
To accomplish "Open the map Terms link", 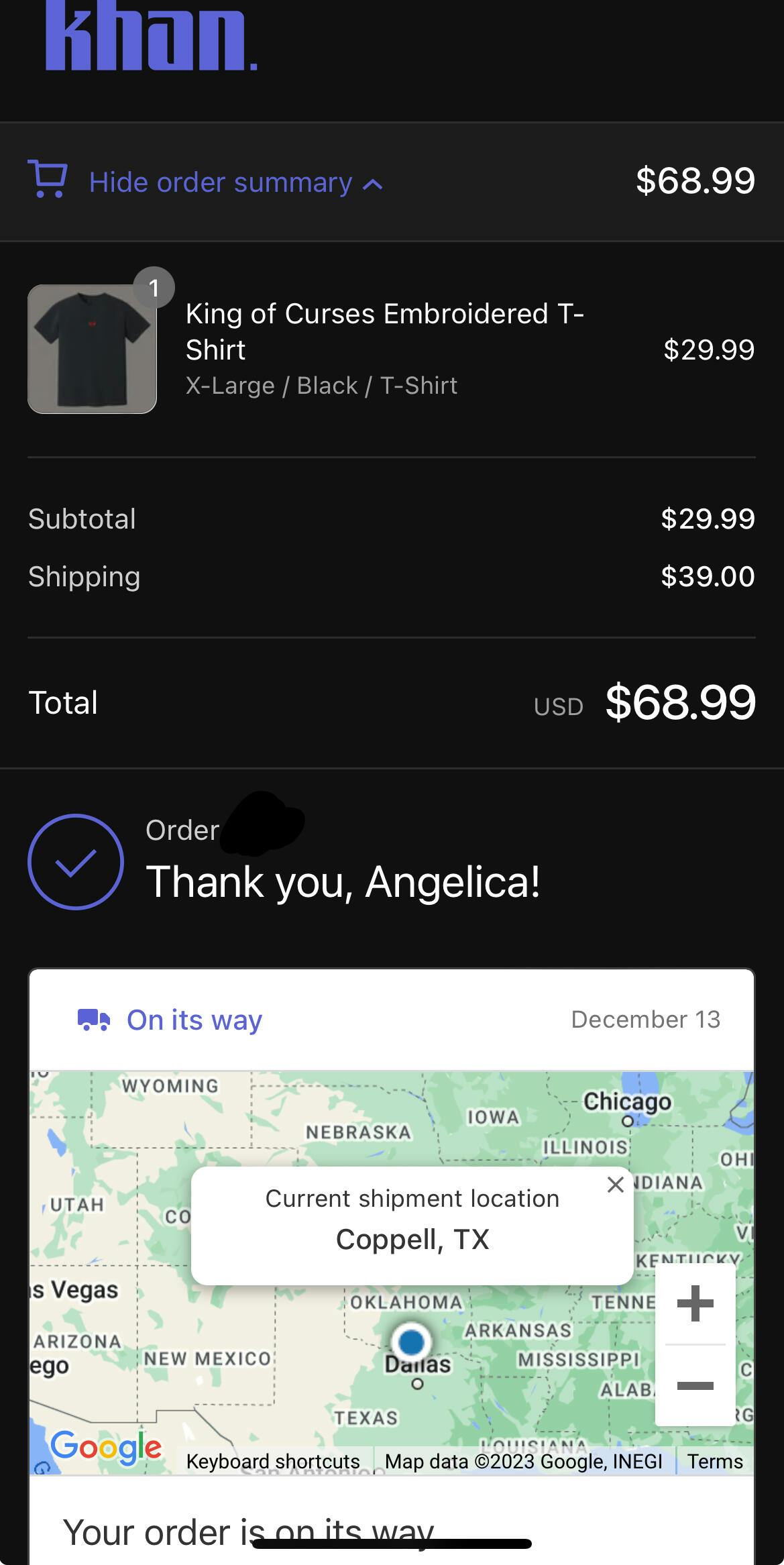I will [715, 1461].
